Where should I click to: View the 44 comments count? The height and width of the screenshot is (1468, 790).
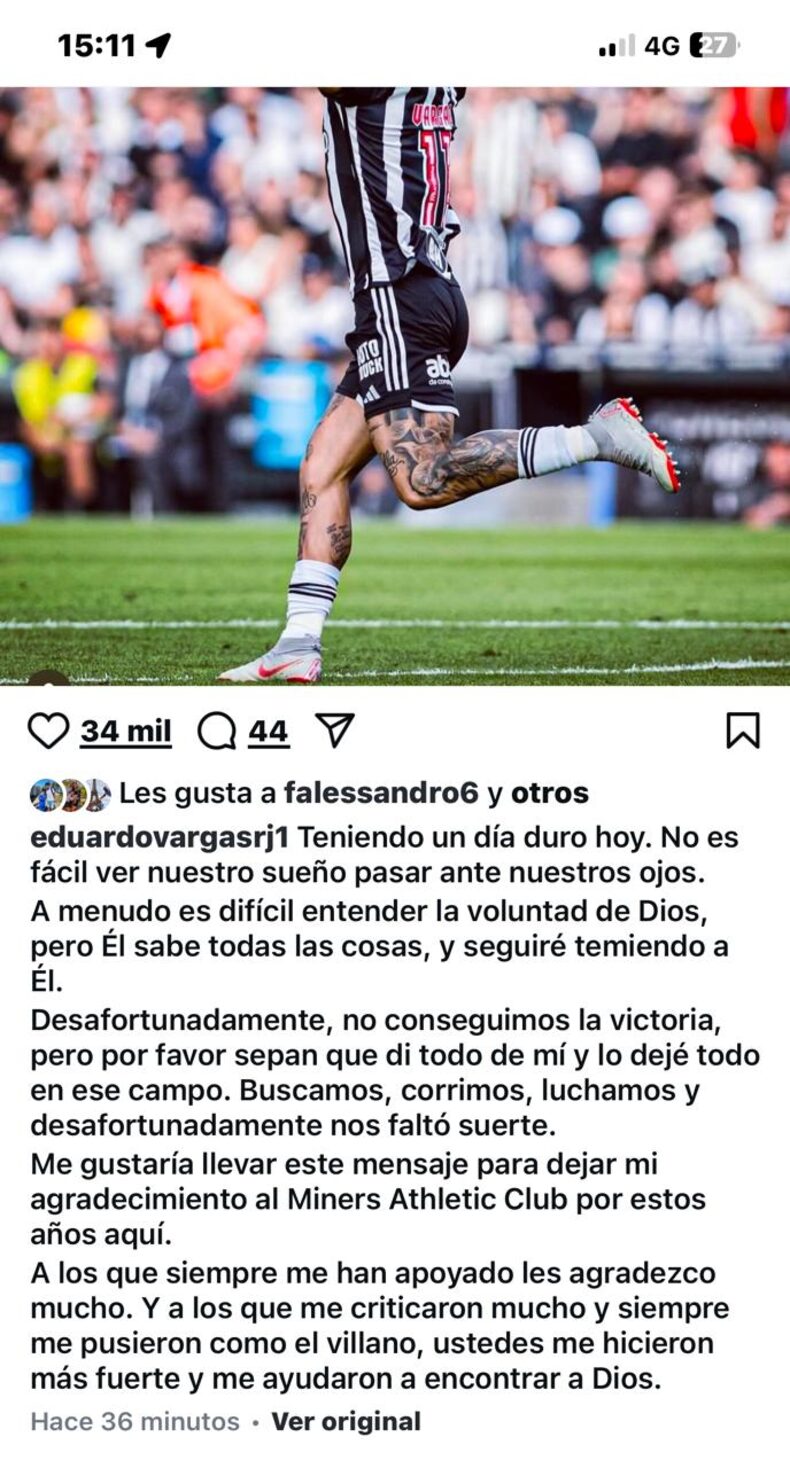tap(268, 732)
